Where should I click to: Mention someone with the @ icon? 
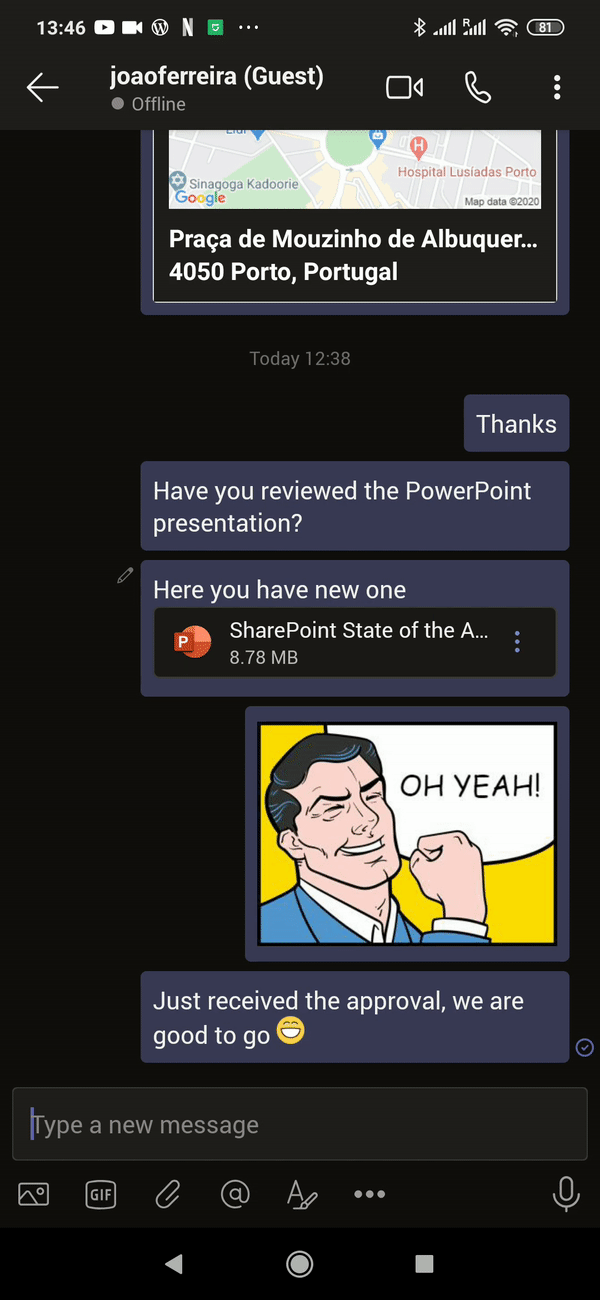[235, 1194]
